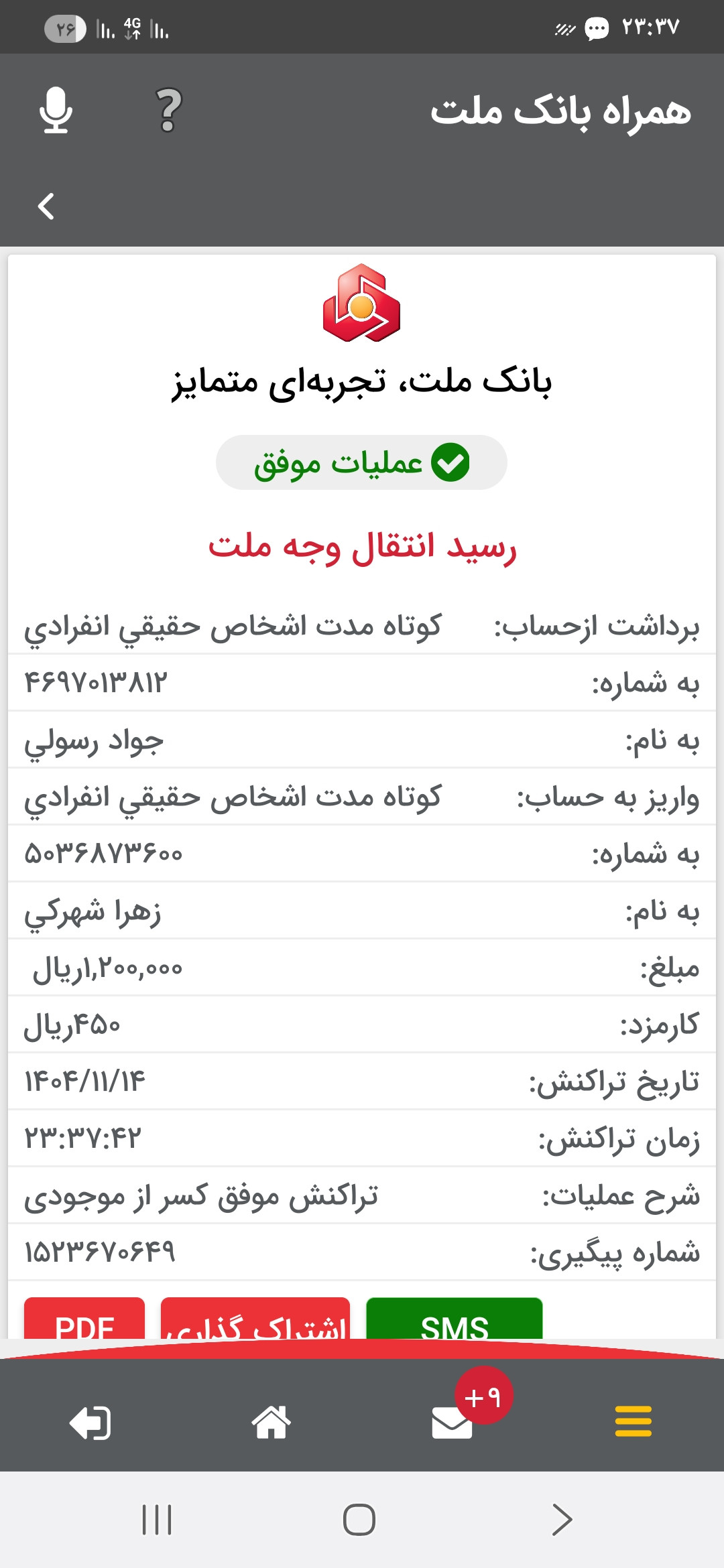Tap the system home button
This screenshot has width=724, height=1568.
click(x=359, y=1520)
